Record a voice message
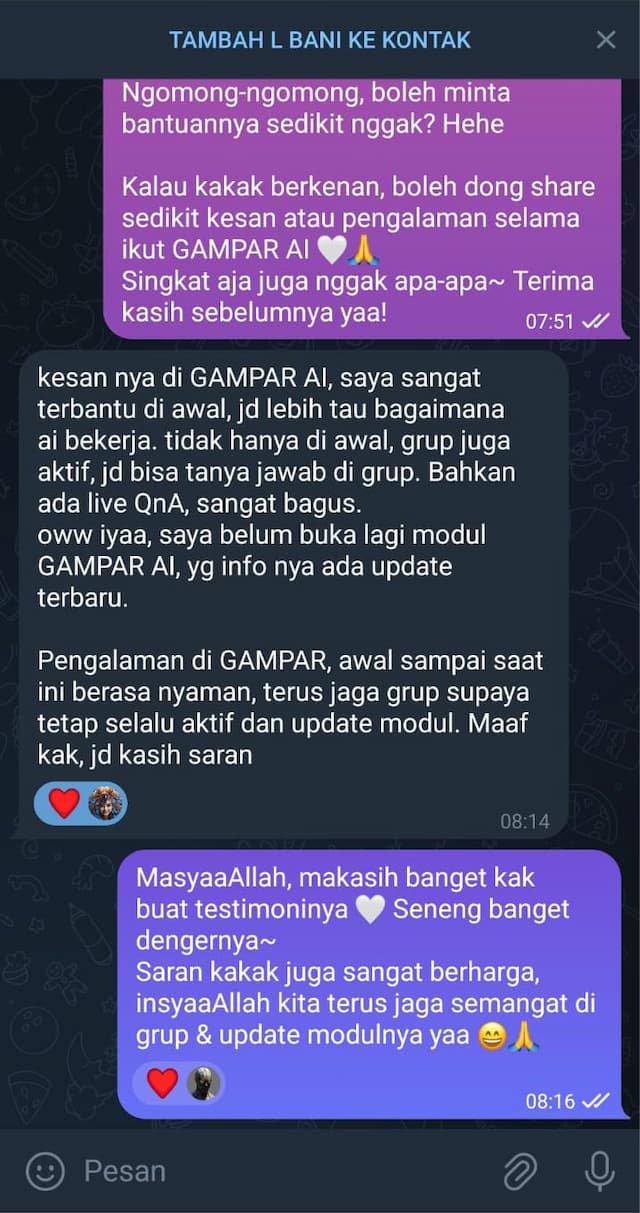This screenshot has width=640, height=1213. [599, 1171]
